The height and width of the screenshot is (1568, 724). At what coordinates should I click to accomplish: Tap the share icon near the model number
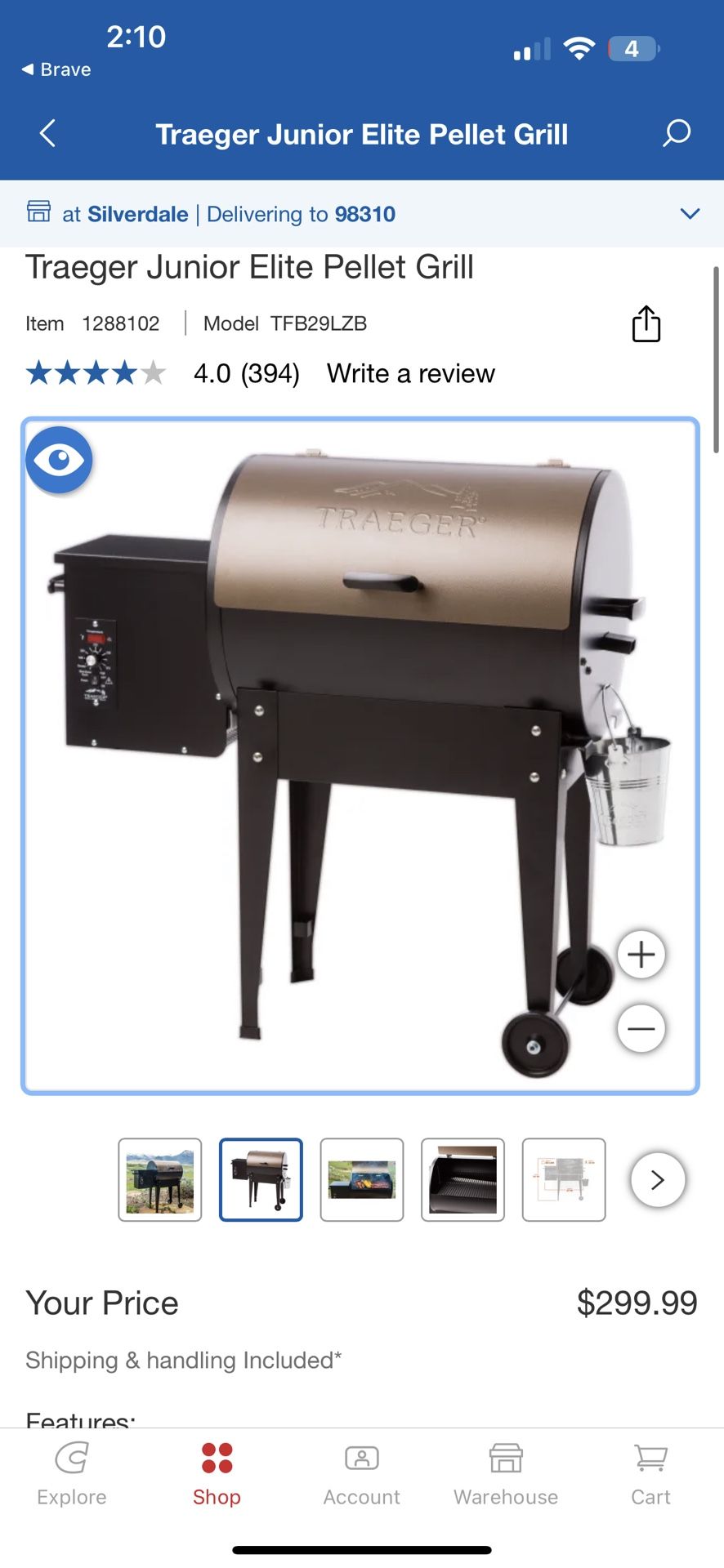[646, 323]
